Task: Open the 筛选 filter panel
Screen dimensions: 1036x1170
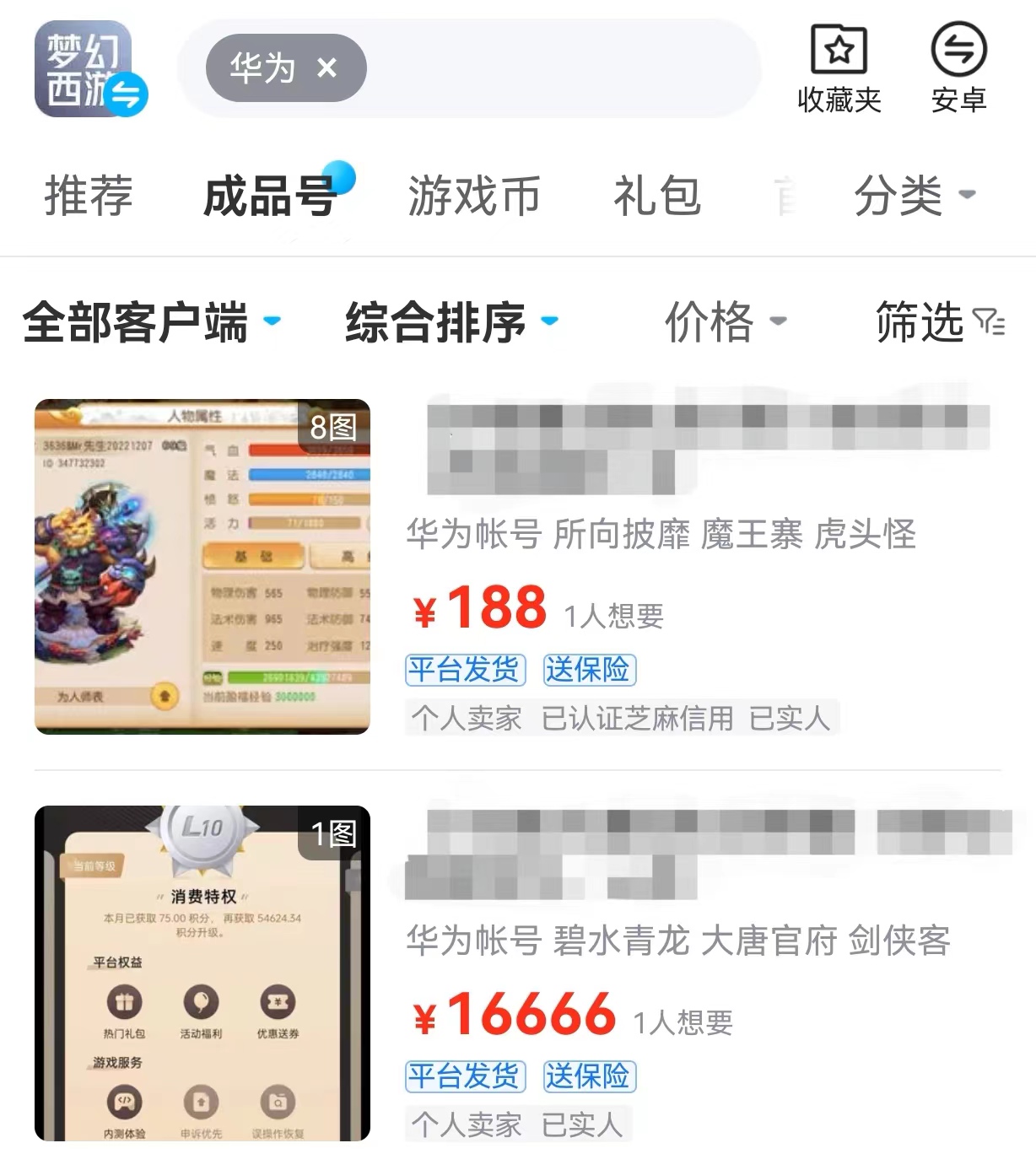Action: point(940,322)
